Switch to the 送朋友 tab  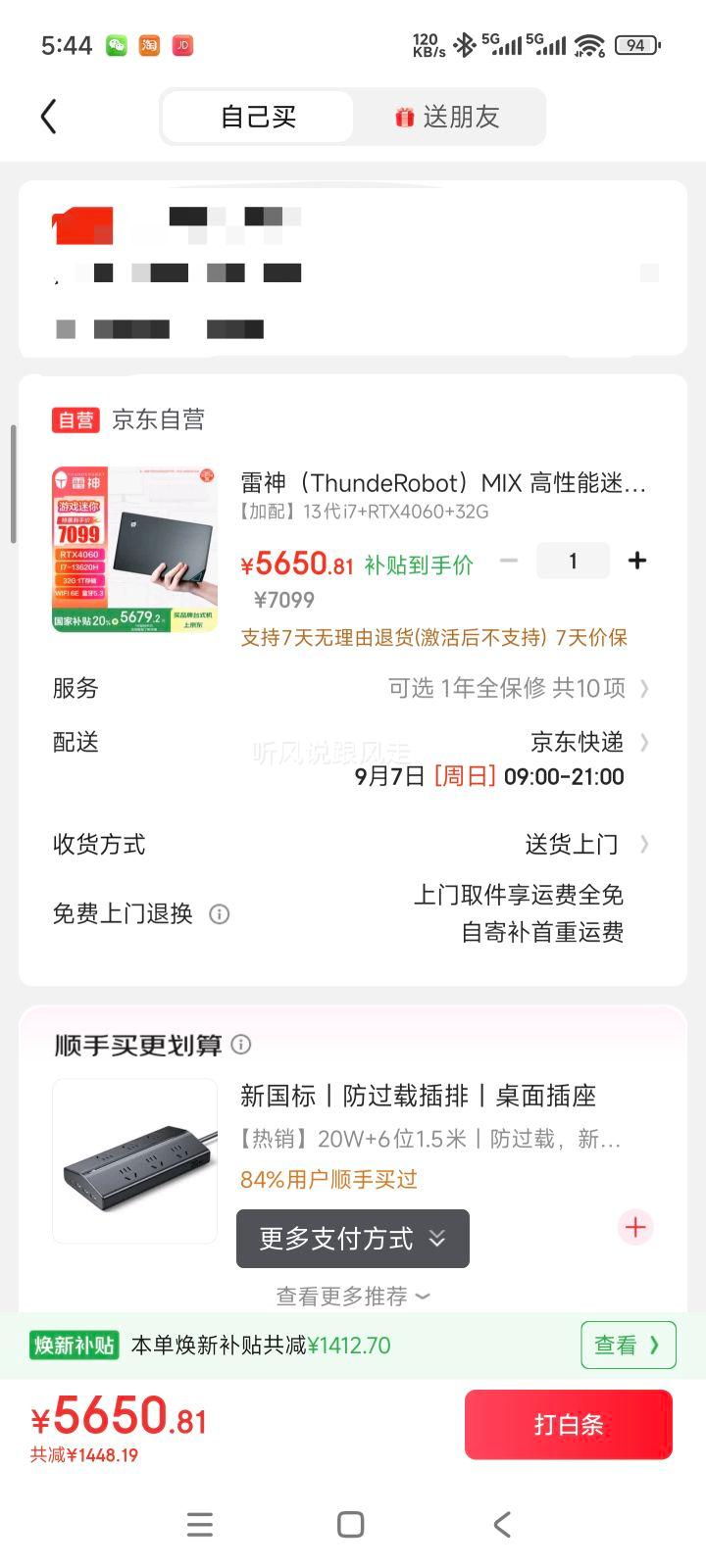(450, 116)
